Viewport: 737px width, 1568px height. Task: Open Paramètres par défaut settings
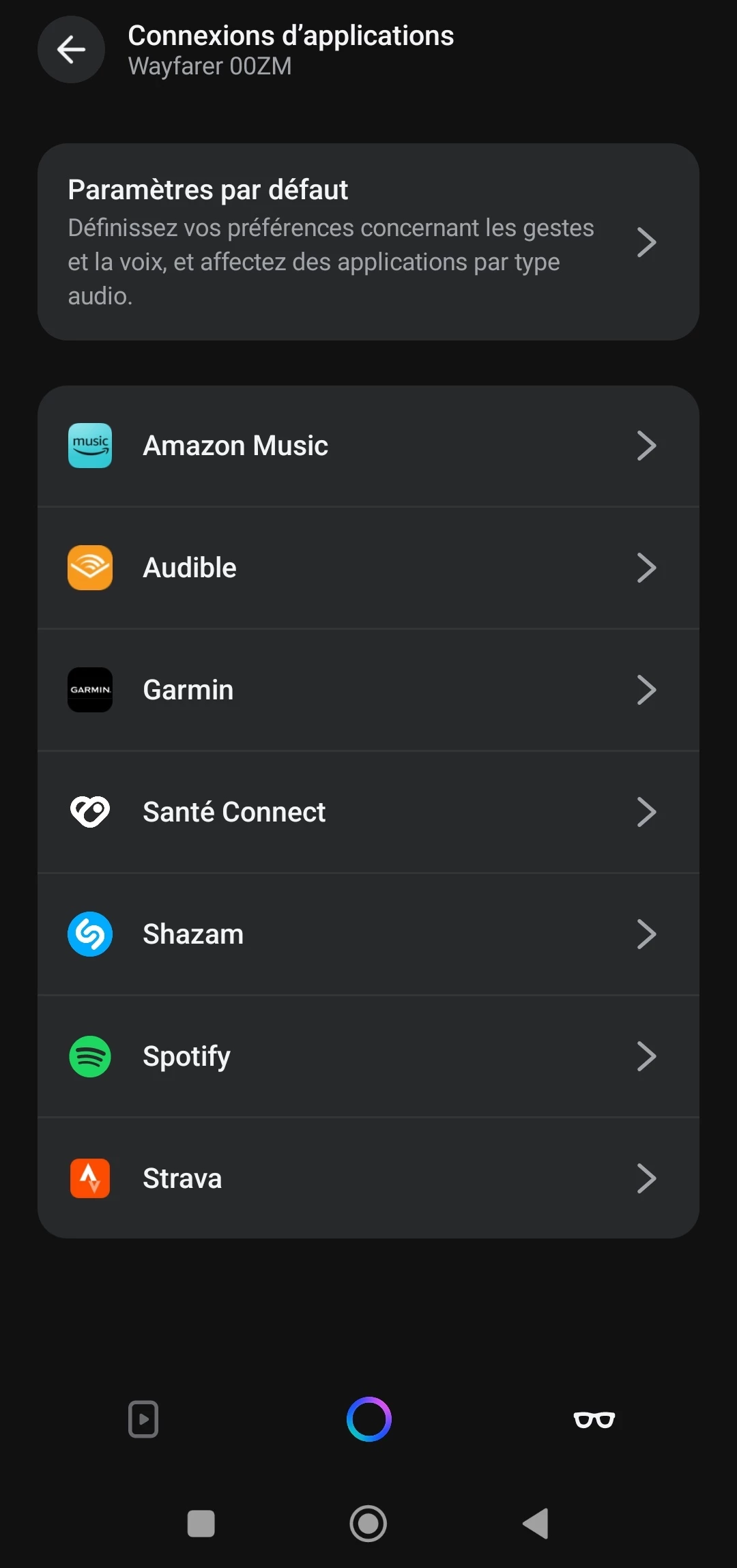369,242
